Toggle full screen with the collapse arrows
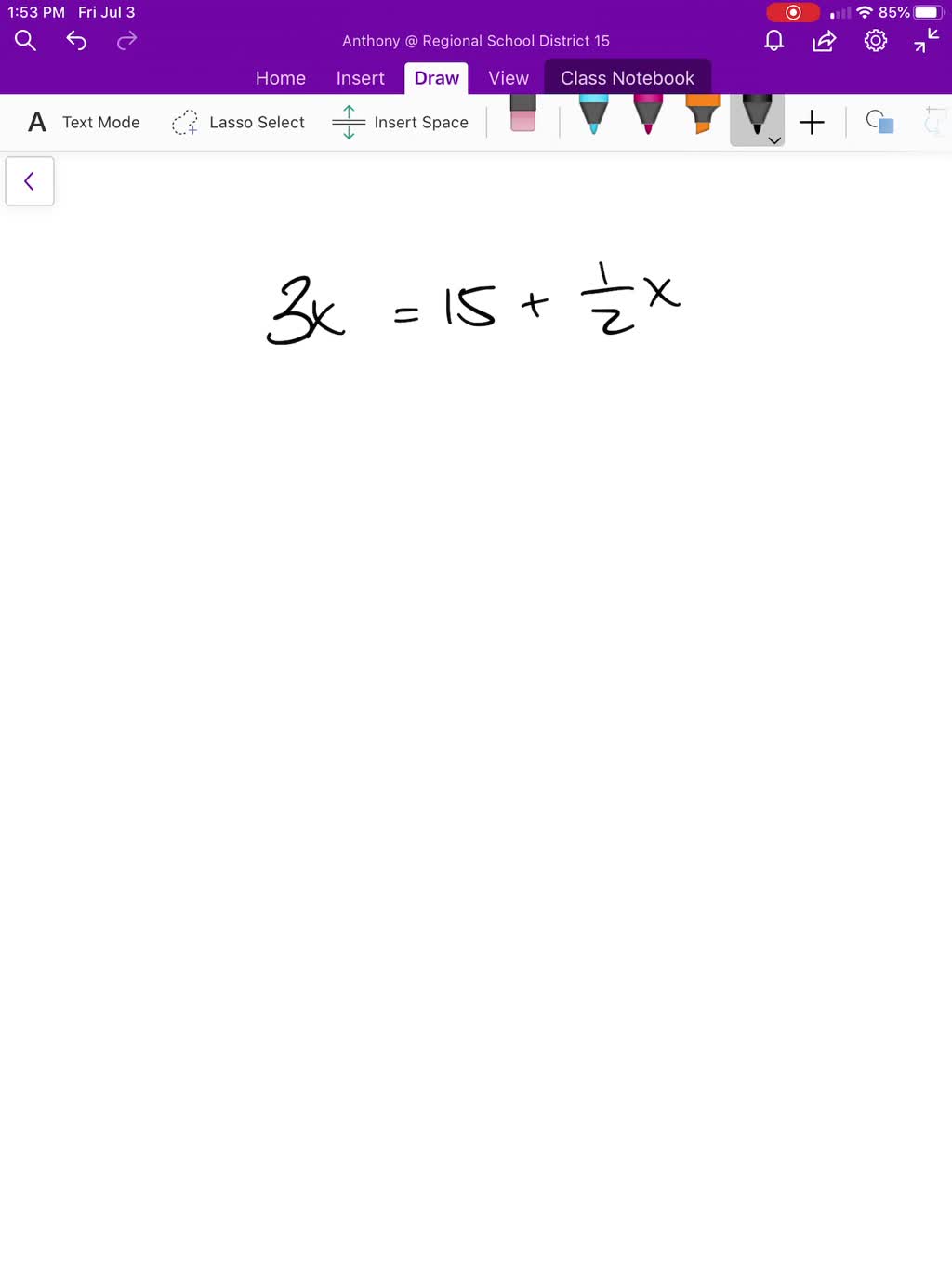Image resolution: width=952 pixels, height=1270 pixels. pyautogui.click(x=925, y=41)
